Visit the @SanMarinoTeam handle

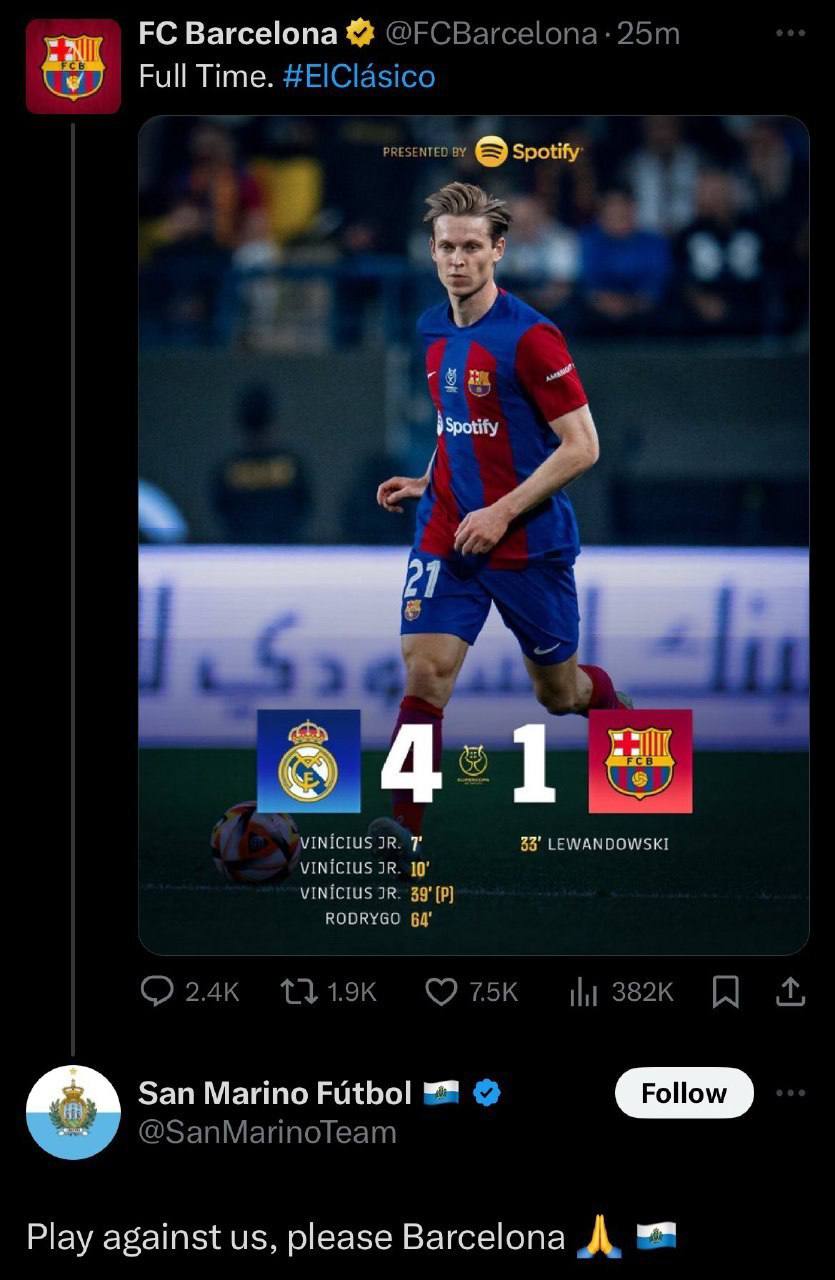pyautogui.click(x=267, y=1132)
